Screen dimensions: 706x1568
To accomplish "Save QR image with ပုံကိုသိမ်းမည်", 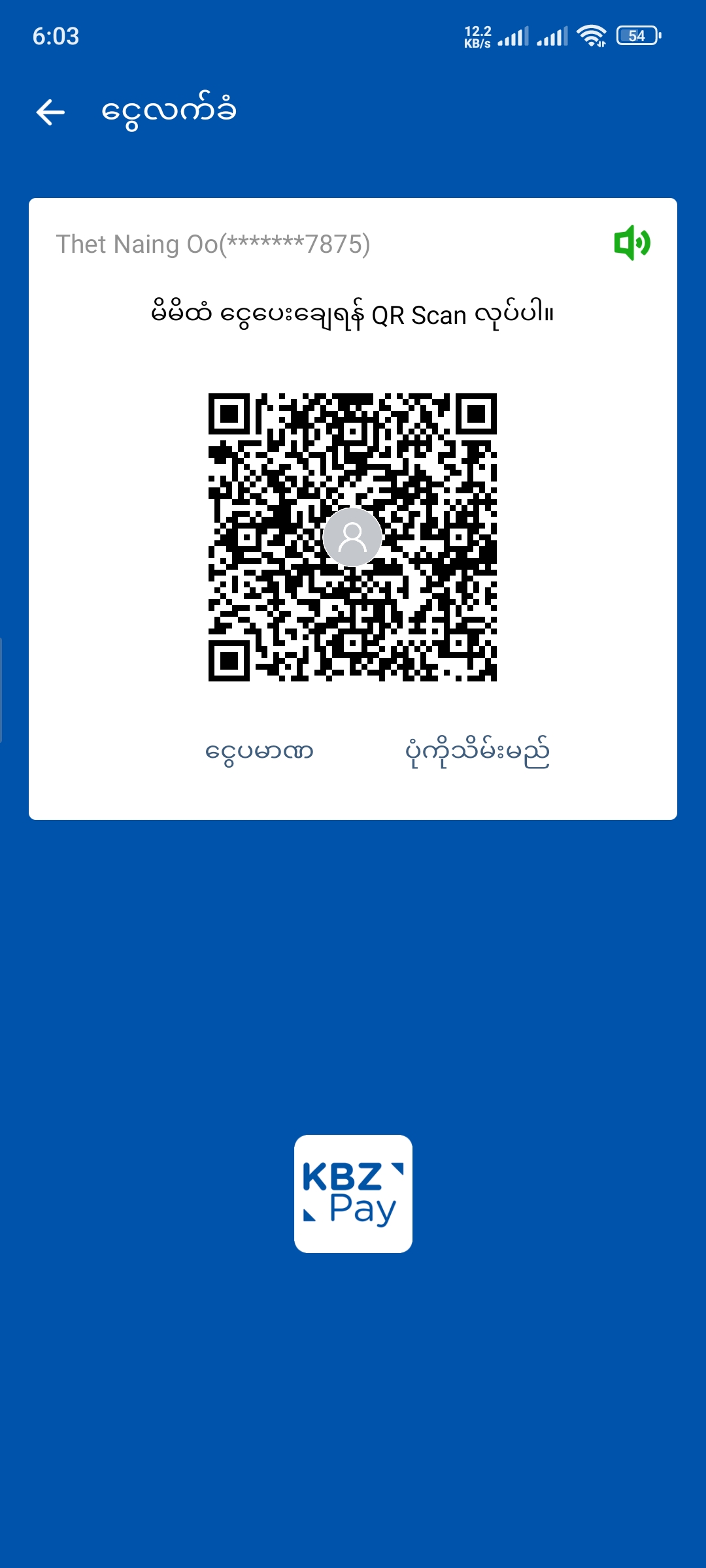I will pos(477,753).
